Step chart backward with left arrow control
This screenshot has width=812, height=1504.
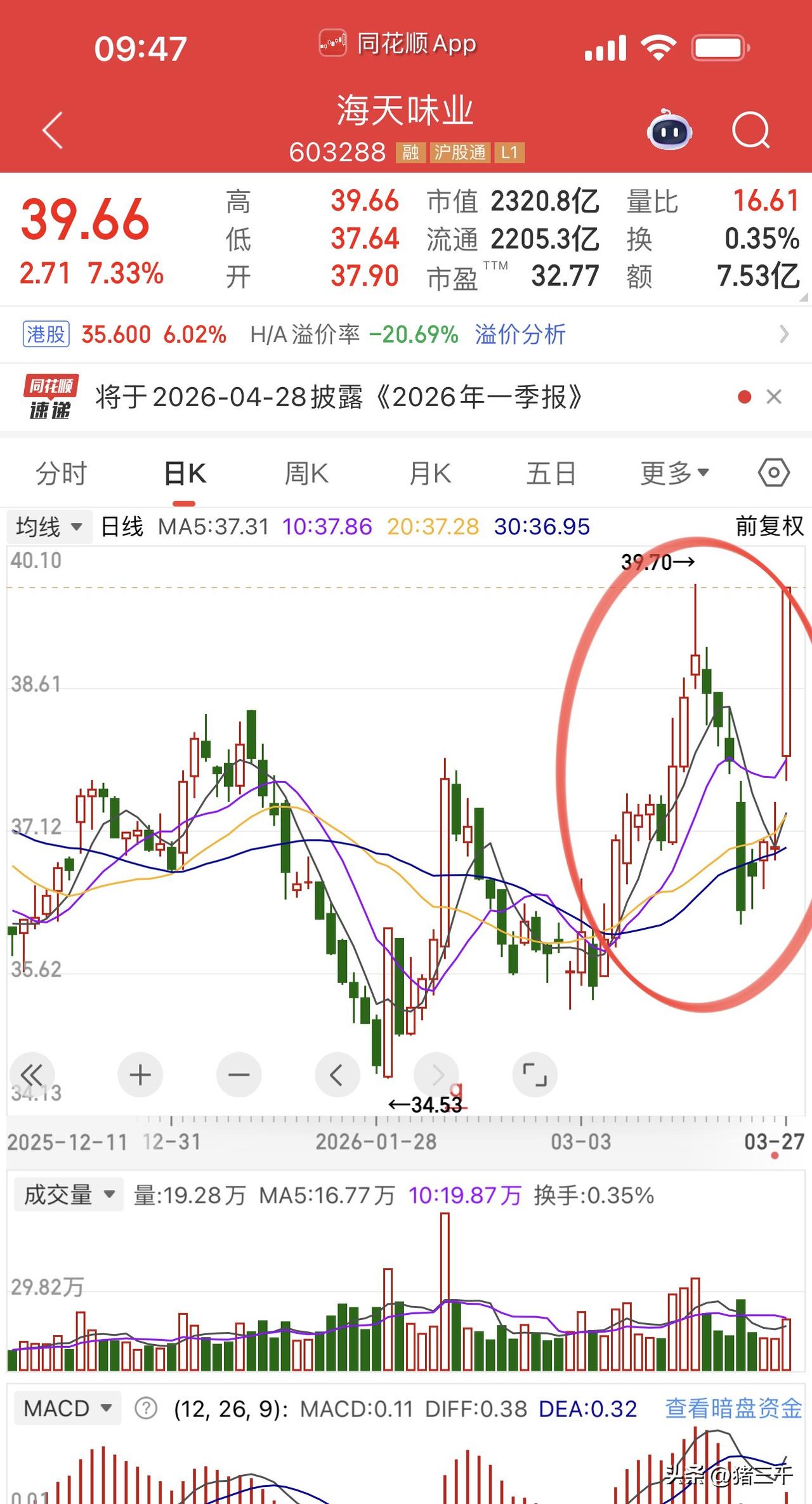[337, 1075]
